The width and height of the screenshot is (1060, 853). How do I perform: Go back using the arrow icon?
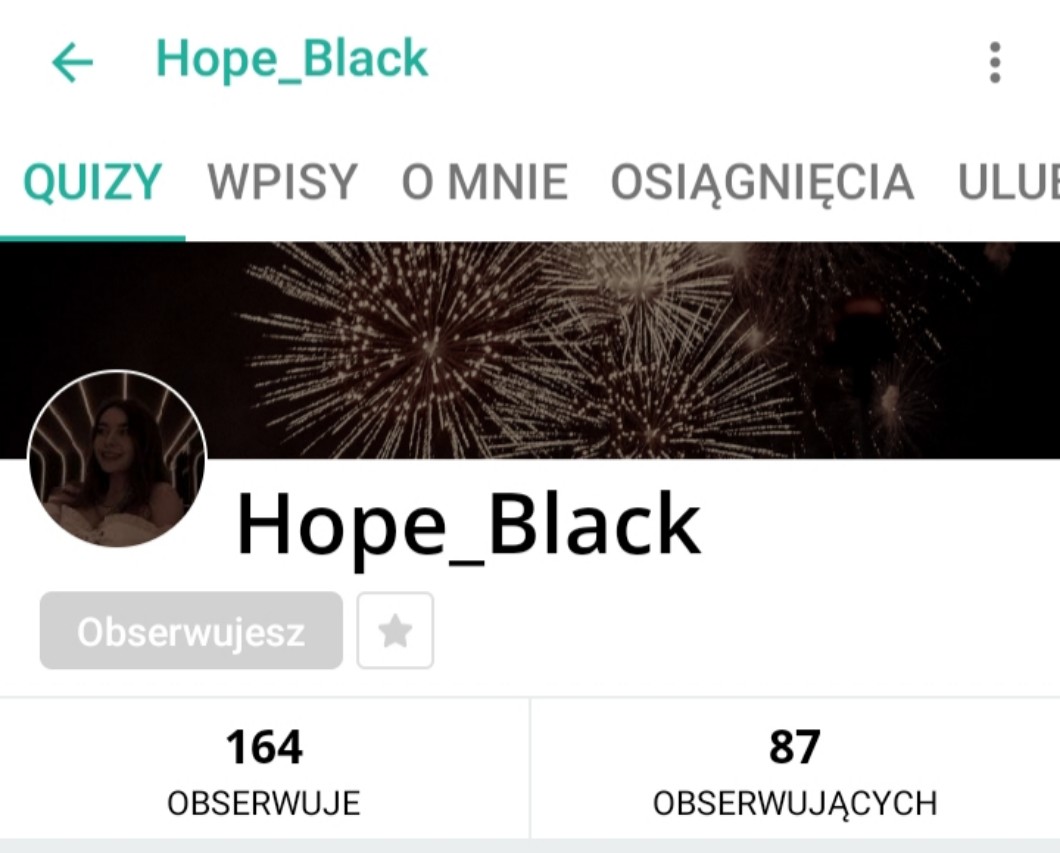(72, 63)
